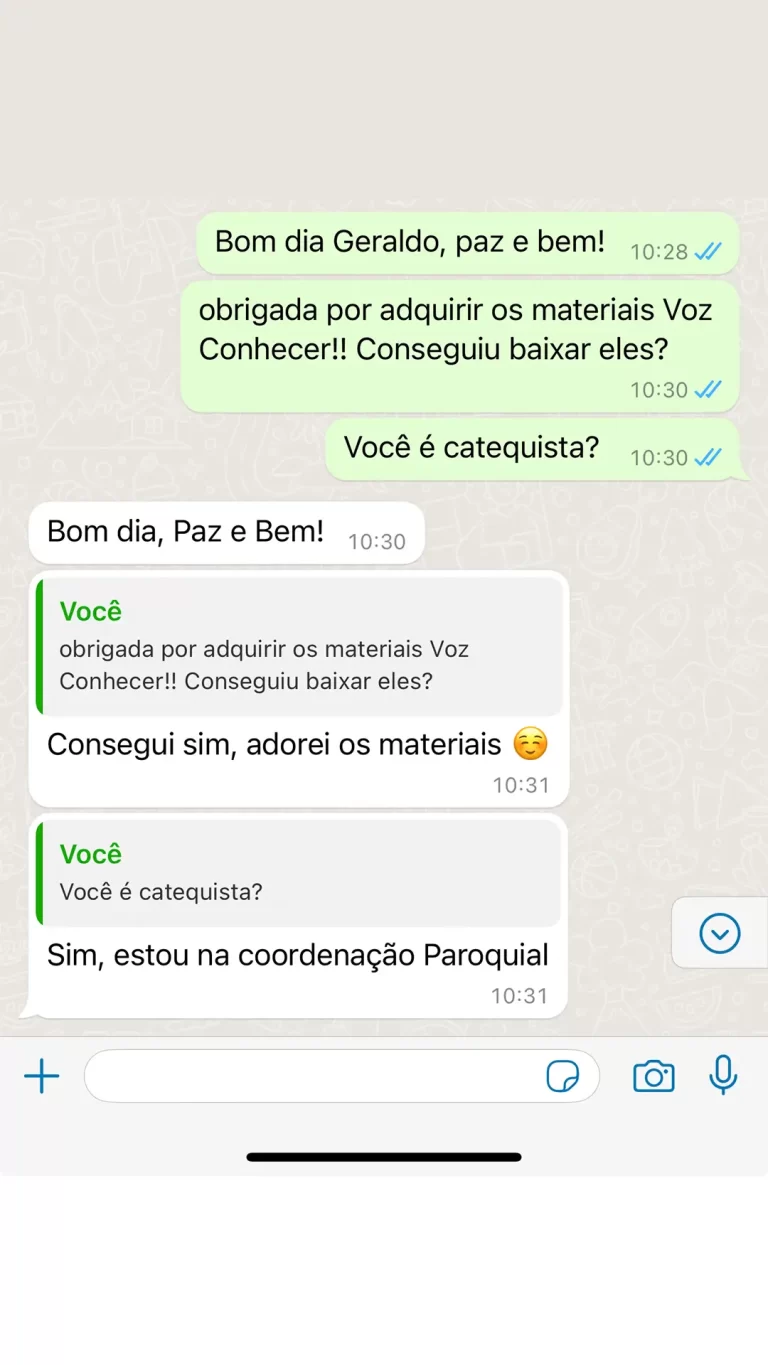
Task: Select the sticker icon in the message field
Action: (565, 1076)
